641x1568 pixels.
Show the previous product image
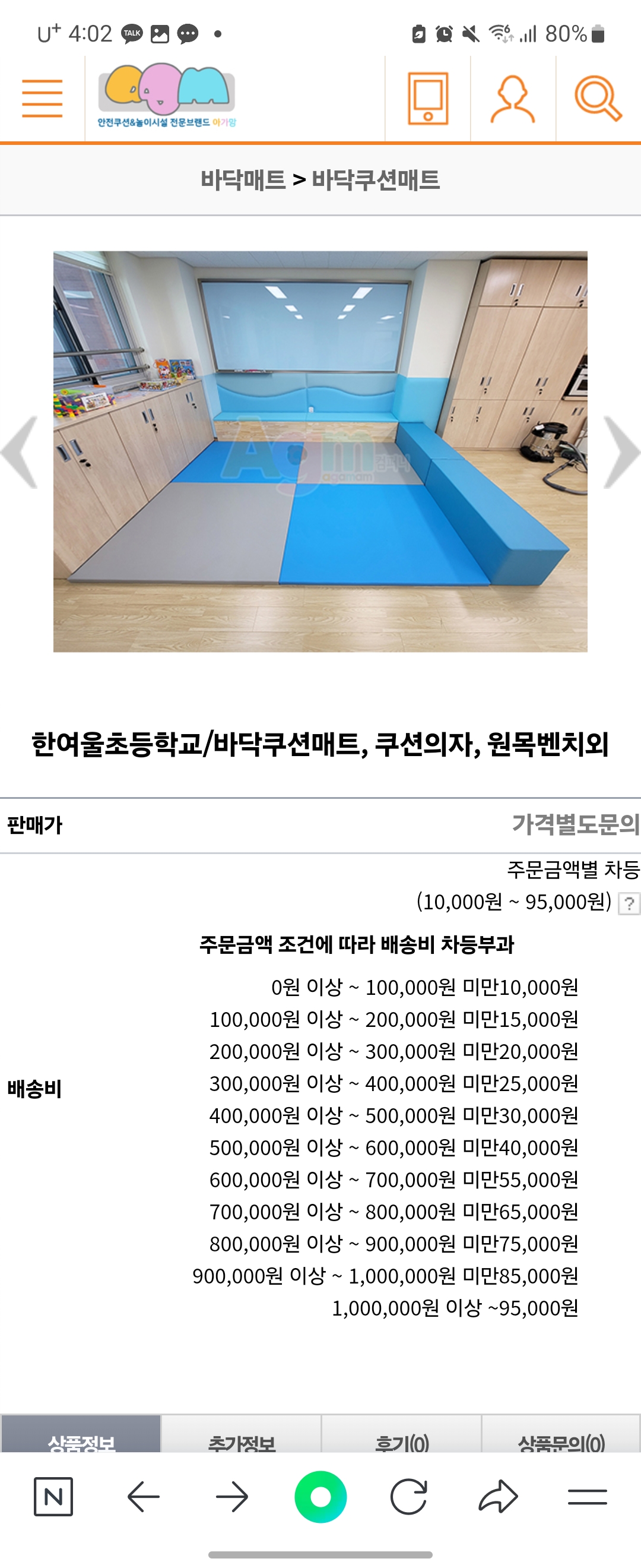[20, 451]
